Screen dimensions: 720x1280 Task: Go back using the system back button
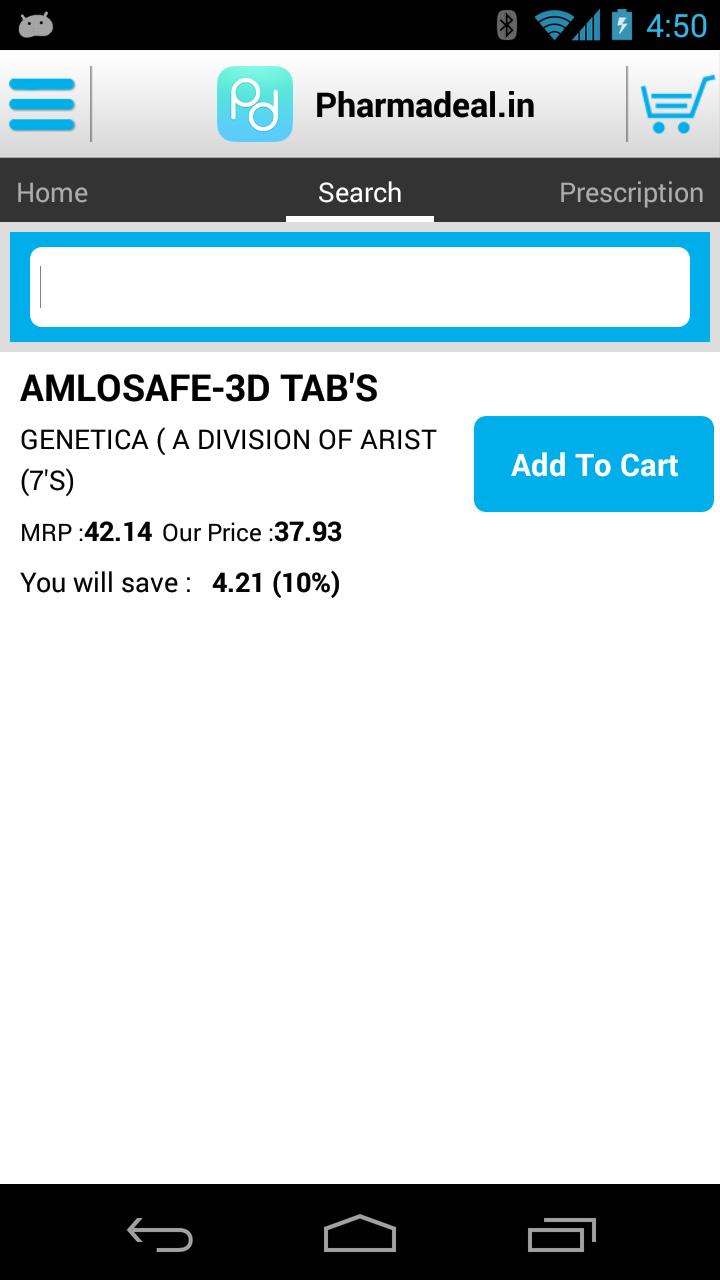coord(160,1233)
